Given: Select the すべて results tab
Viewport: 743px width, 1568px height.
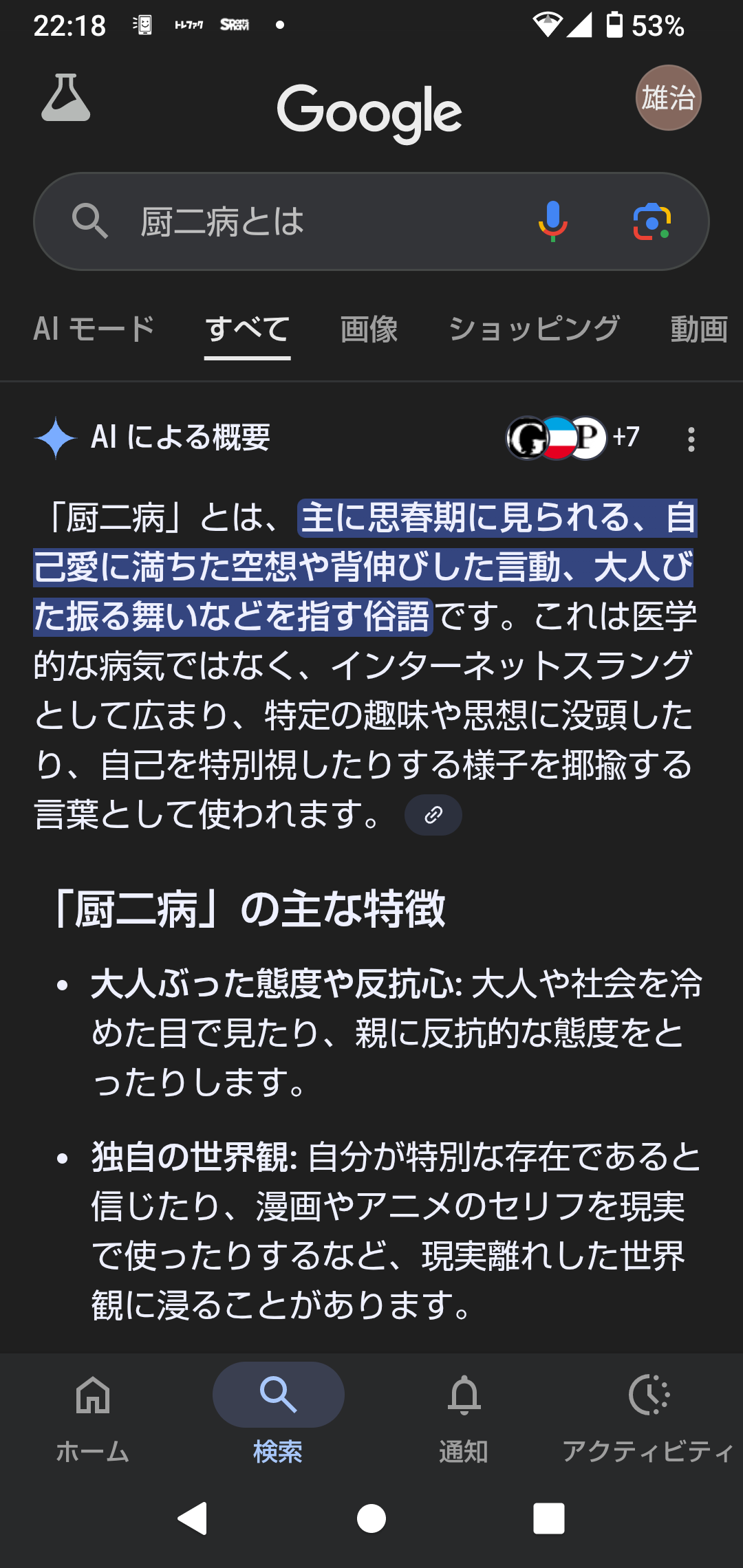Looking at the screenshot, I should pos(248,329).
